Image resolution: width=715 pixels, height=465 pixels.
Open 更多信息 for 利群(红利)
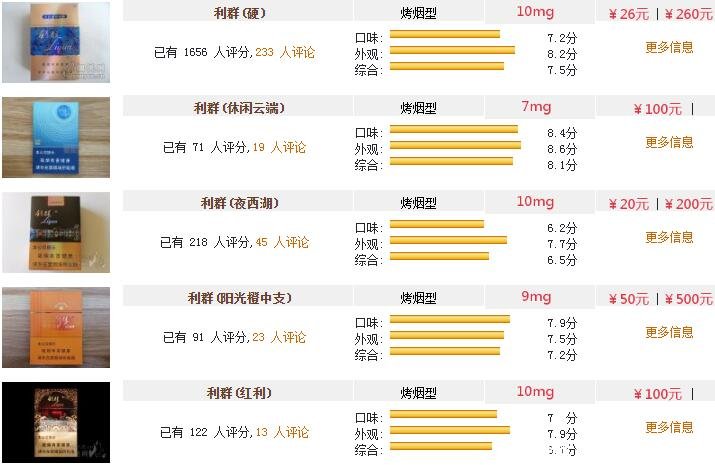669,427
